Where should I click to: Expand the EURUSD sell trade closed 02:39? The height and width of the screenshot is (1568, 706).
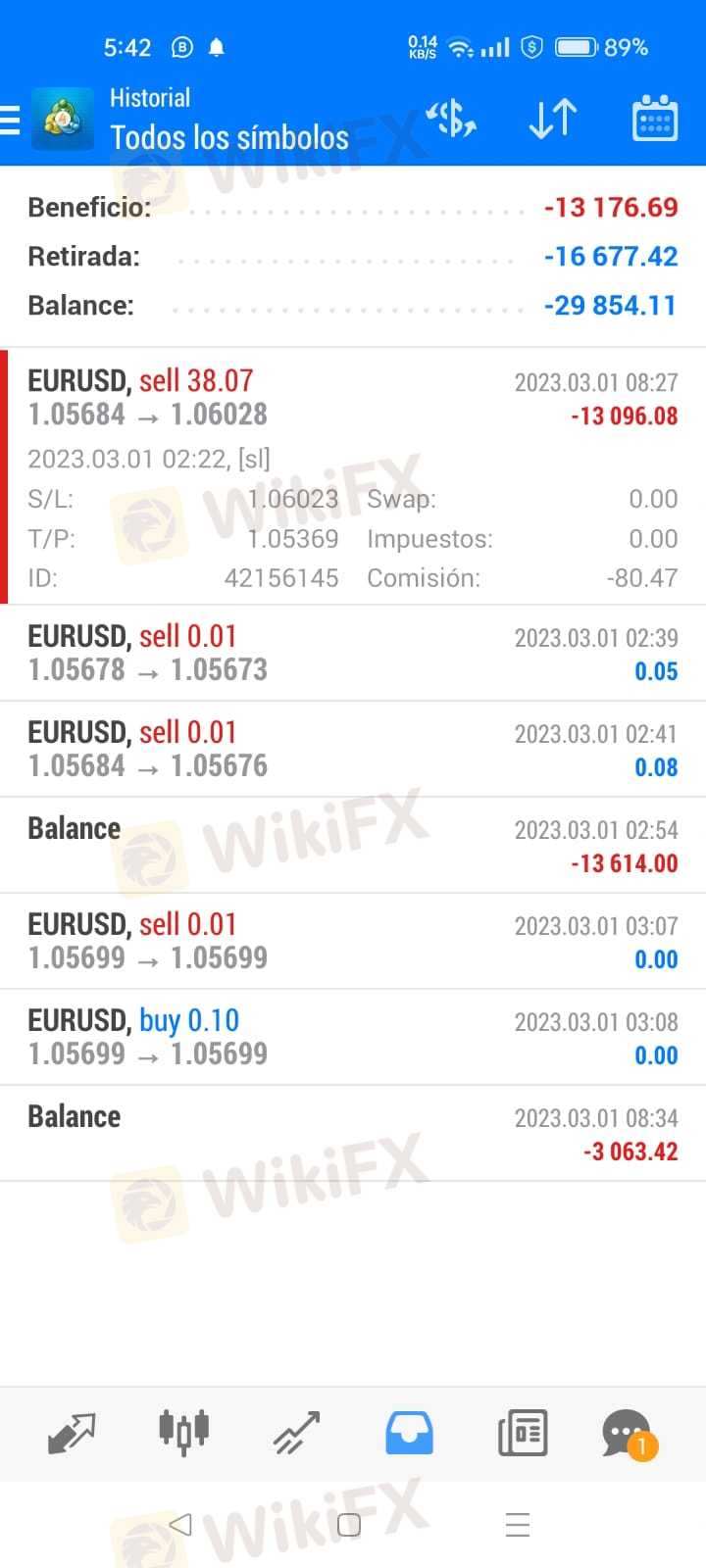point(353,653)
